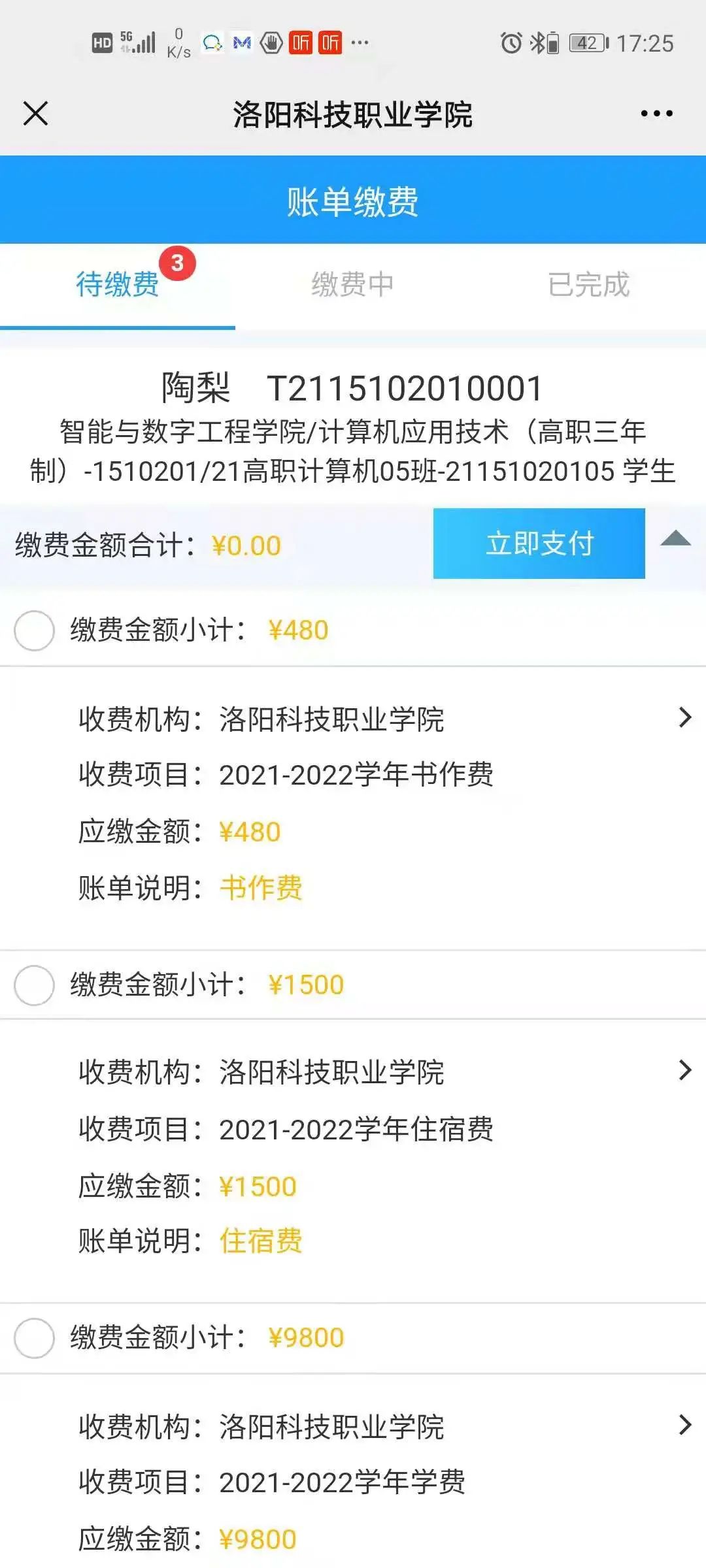
Task: Switch to the 待缴费 tab
Action: coord(118,284)
